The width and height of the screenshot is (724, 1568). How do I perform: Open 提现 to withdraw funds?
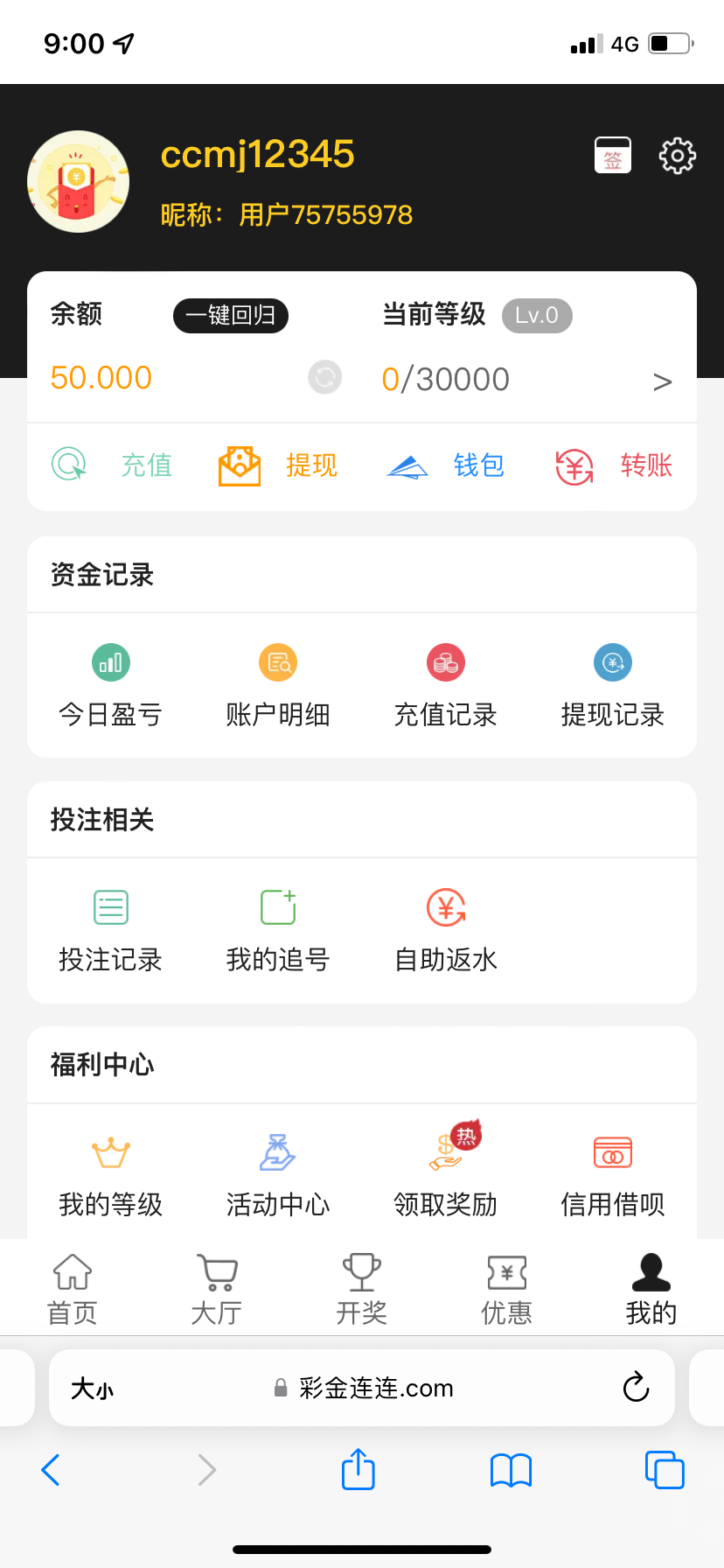point(278,465)
